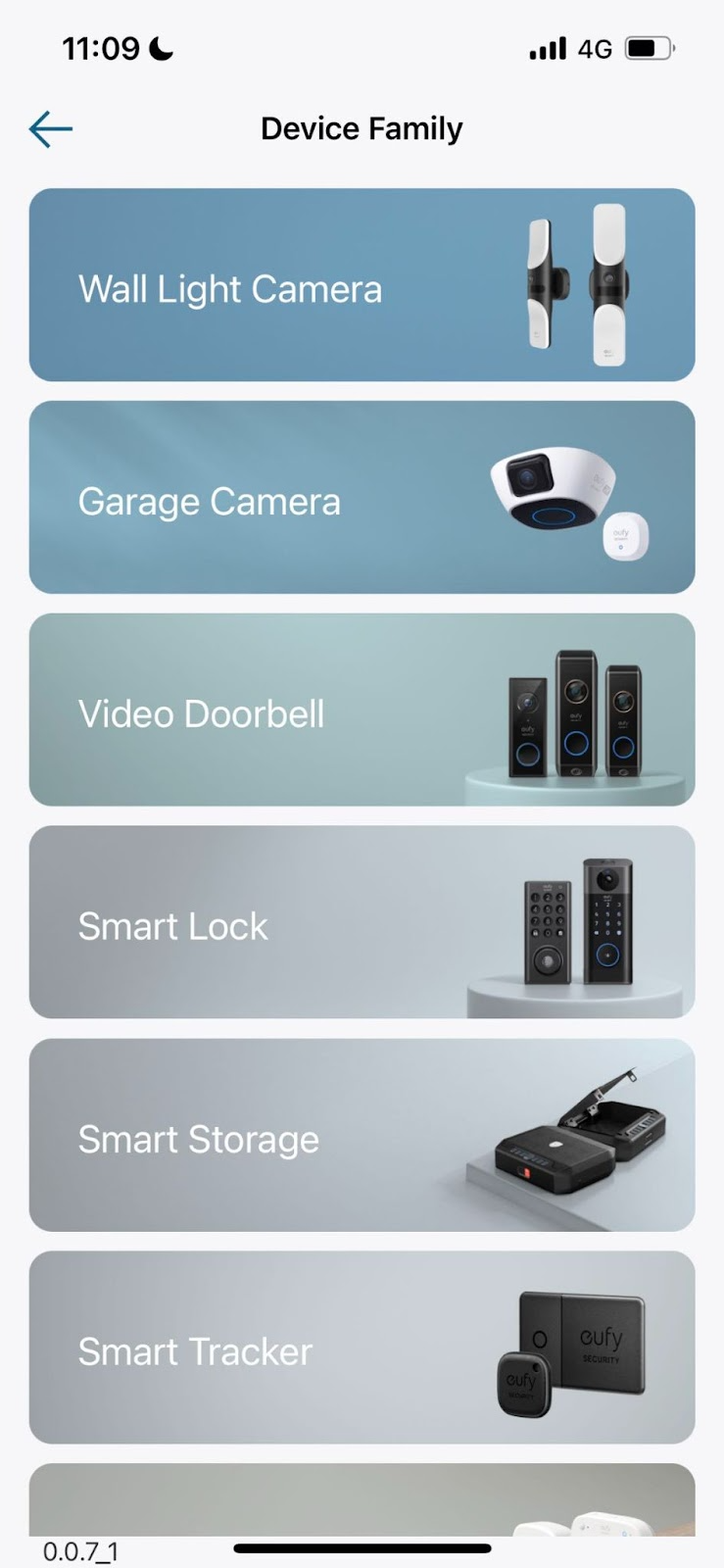Viewport: 724px width, 1568px height.
Task: Open the Wall Light Camera family
Action: pos(362,285)
